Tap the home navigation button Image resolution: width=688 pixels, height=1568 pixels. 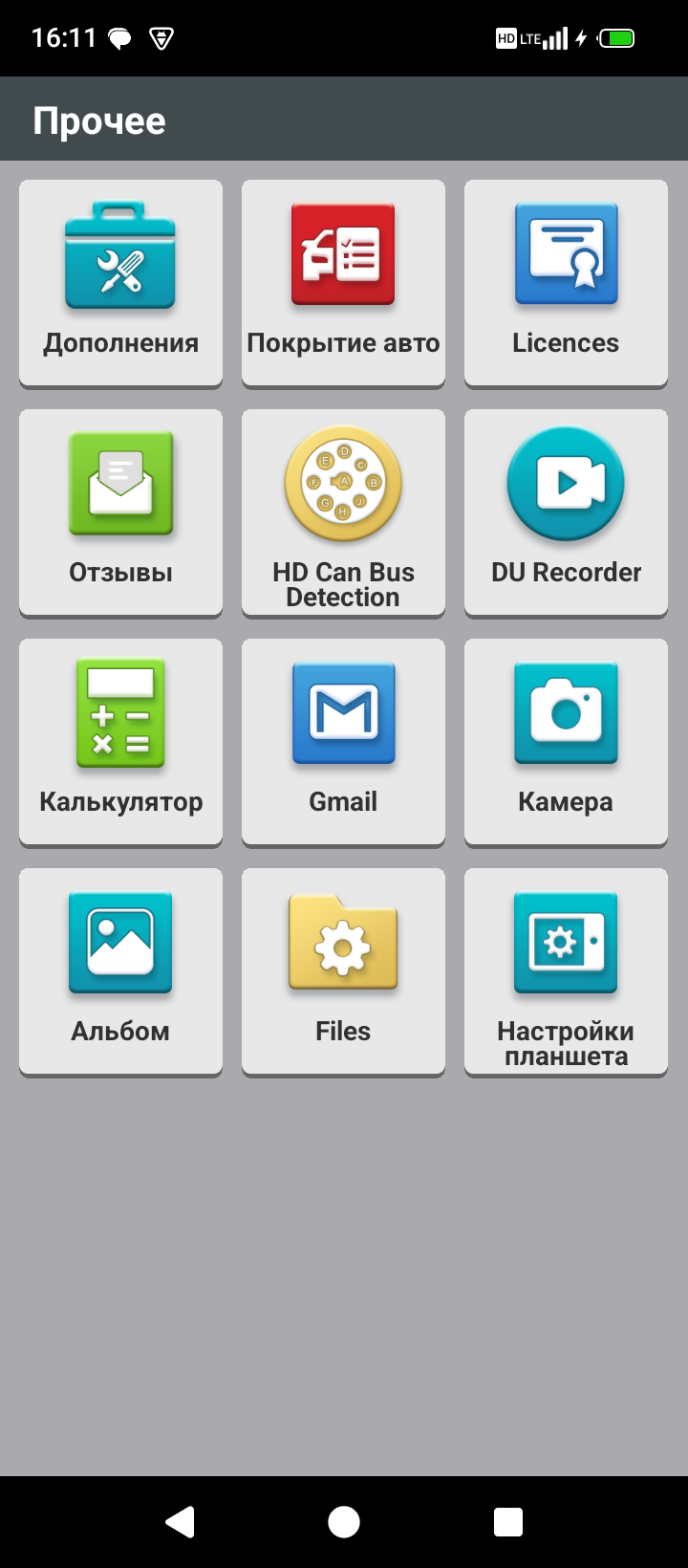[344, 1521]
